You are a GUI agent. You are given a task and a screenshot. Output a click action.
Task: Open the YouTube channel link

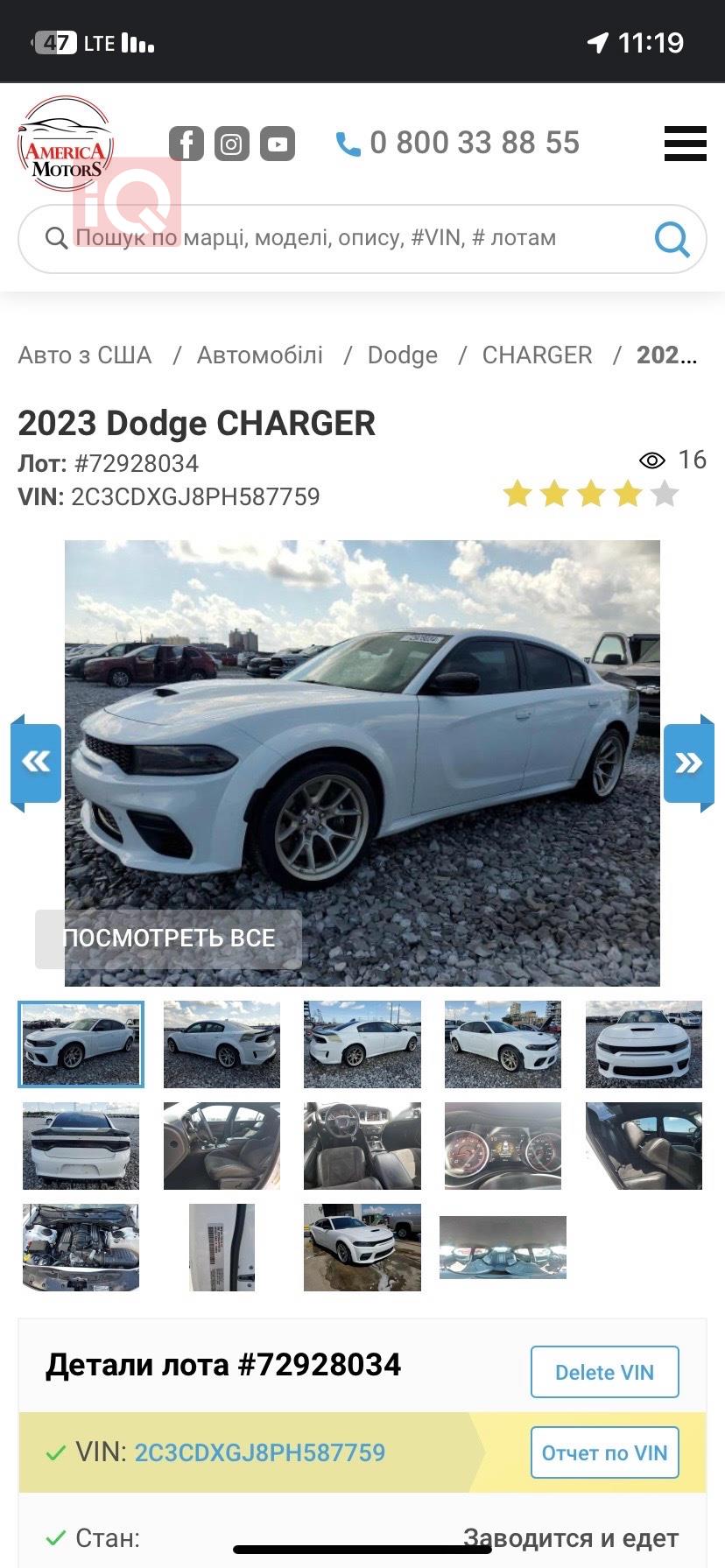click(278, 144)
